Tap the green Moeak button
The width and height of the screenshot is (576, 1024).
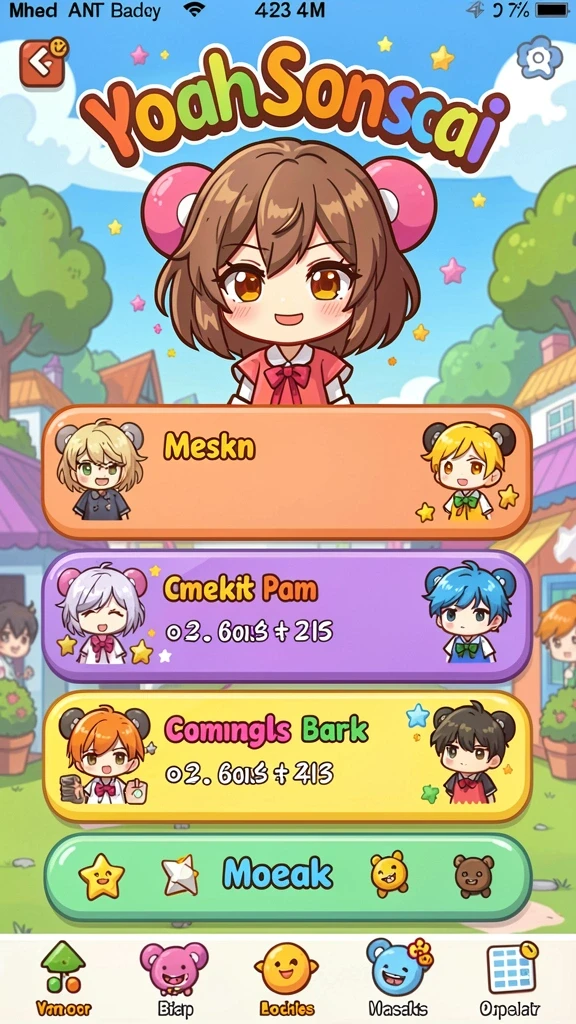pos(287,876)
